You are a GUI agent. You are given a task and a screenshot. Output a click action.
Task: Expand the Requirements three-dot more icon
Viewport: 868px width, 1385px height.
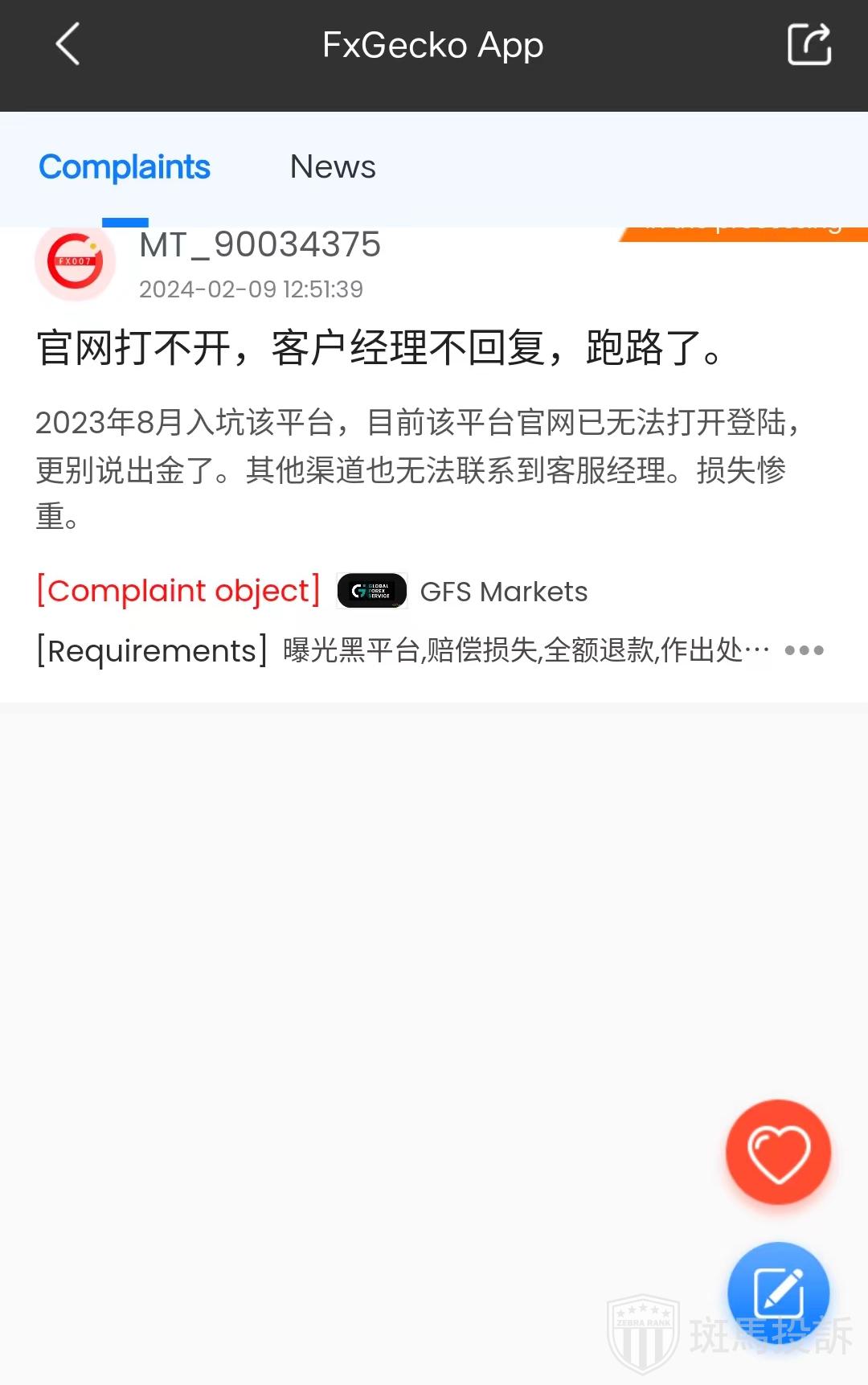coord(804,650)
